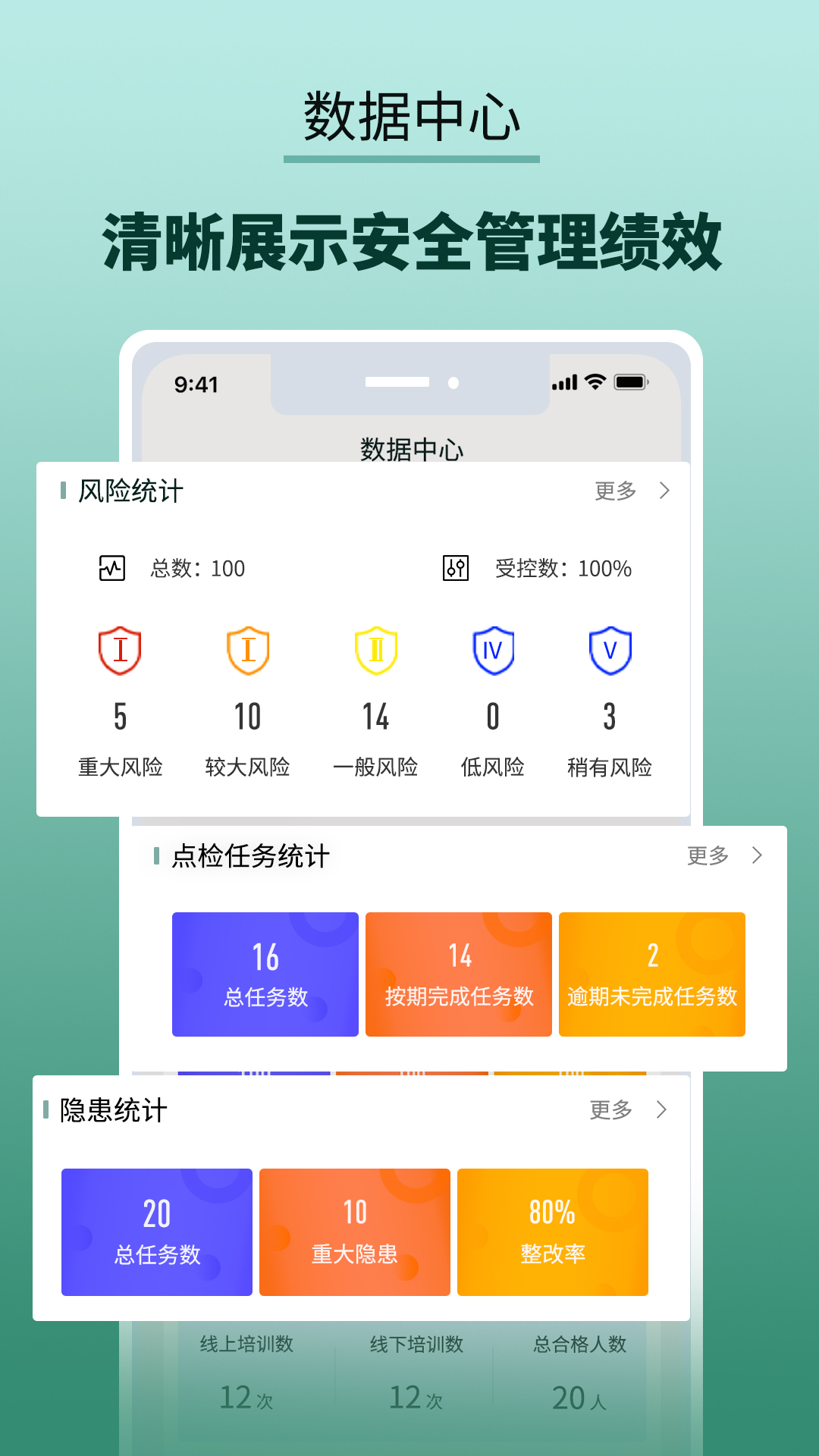Click the sliders icon next to 受控数
819x1456 pixels.
[x=456, y=569]
